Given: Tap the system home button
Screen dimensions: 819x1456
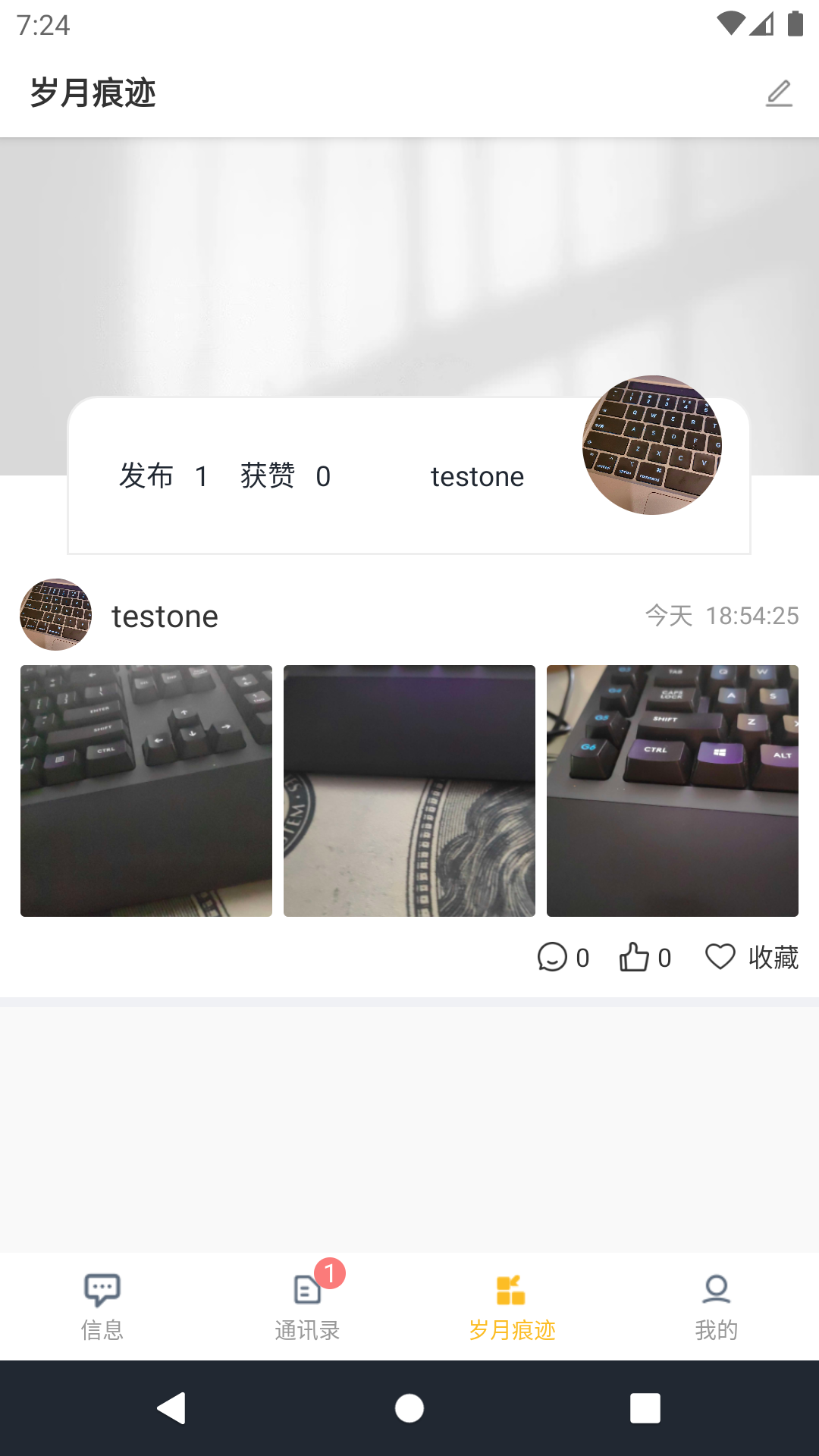Looking at the screenshot, I should pos(409,1408).
